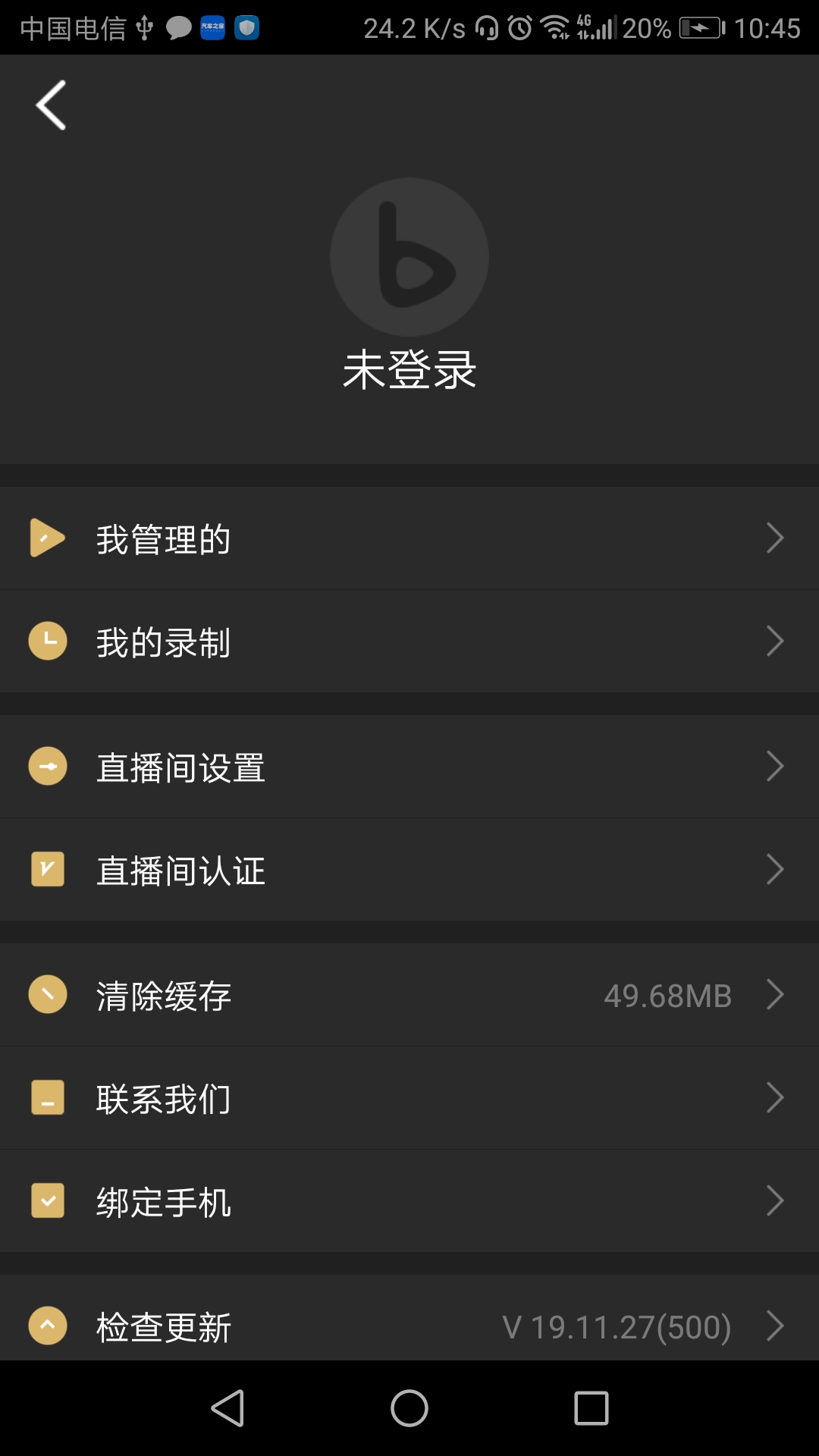Check for updates on version V19.11.27
The height and width of the screenshot is (1456, 819).
[409, 1326]
